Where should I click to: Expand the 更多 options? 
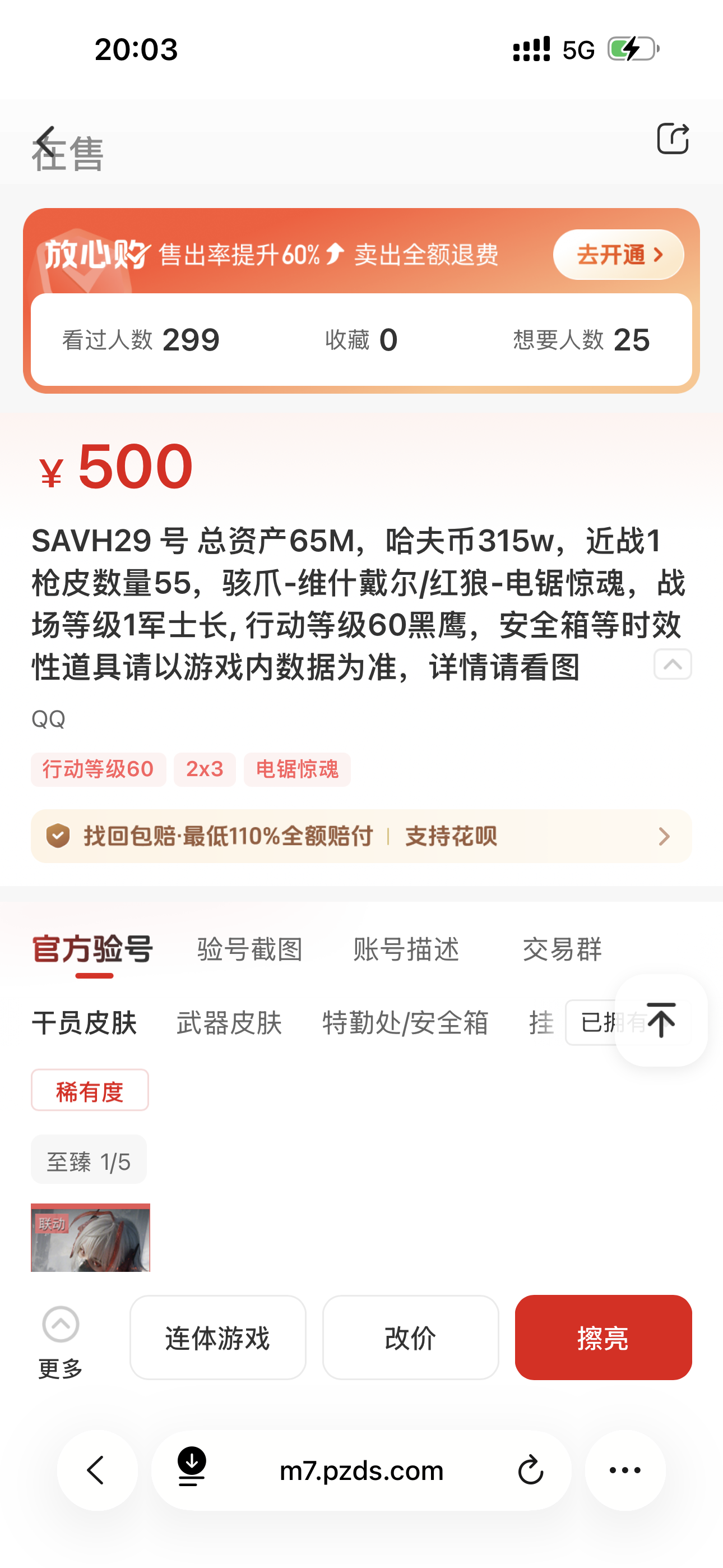point(61,1337)
